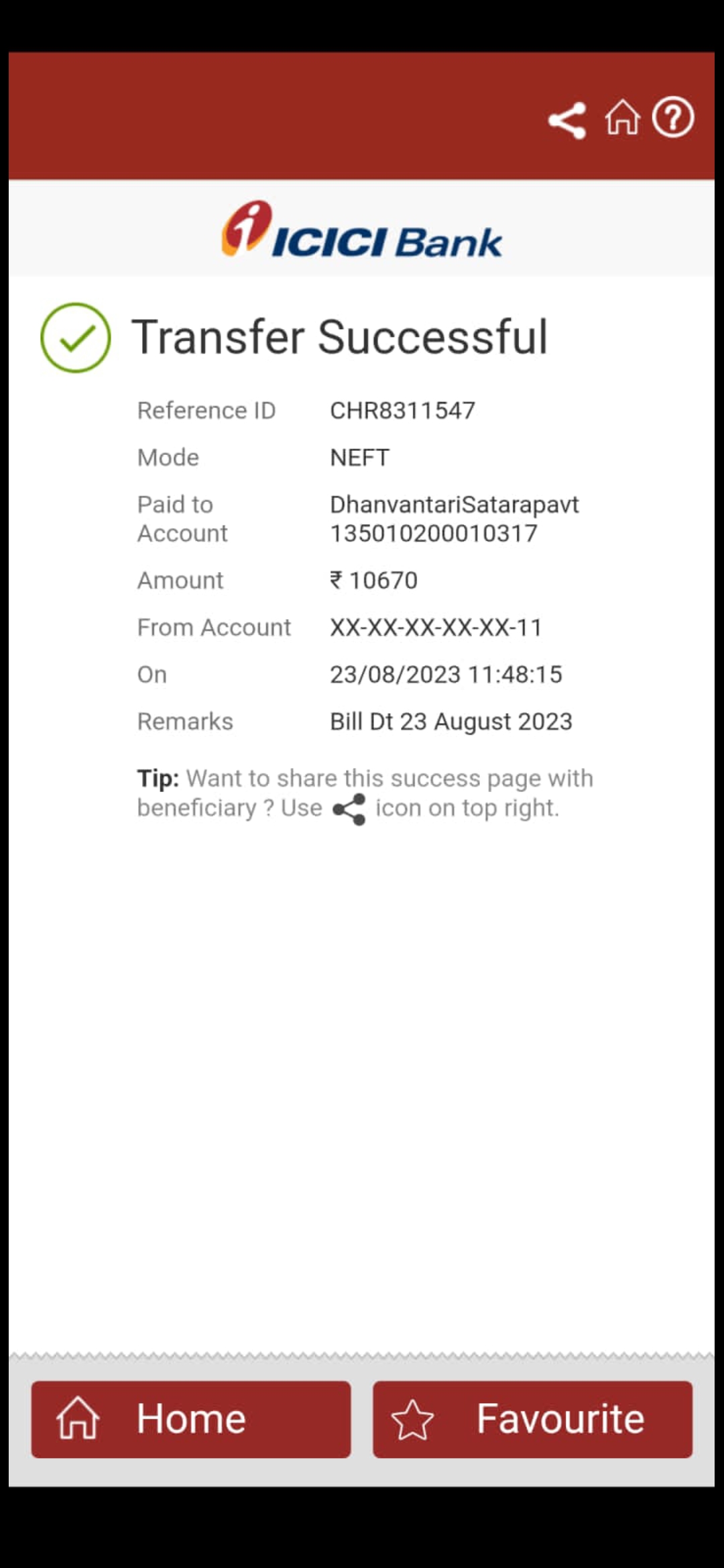The width and height of the screenshot is (724, 1568).
Task: Tap the Home button at the bottom
Action: coord(191,1419)
